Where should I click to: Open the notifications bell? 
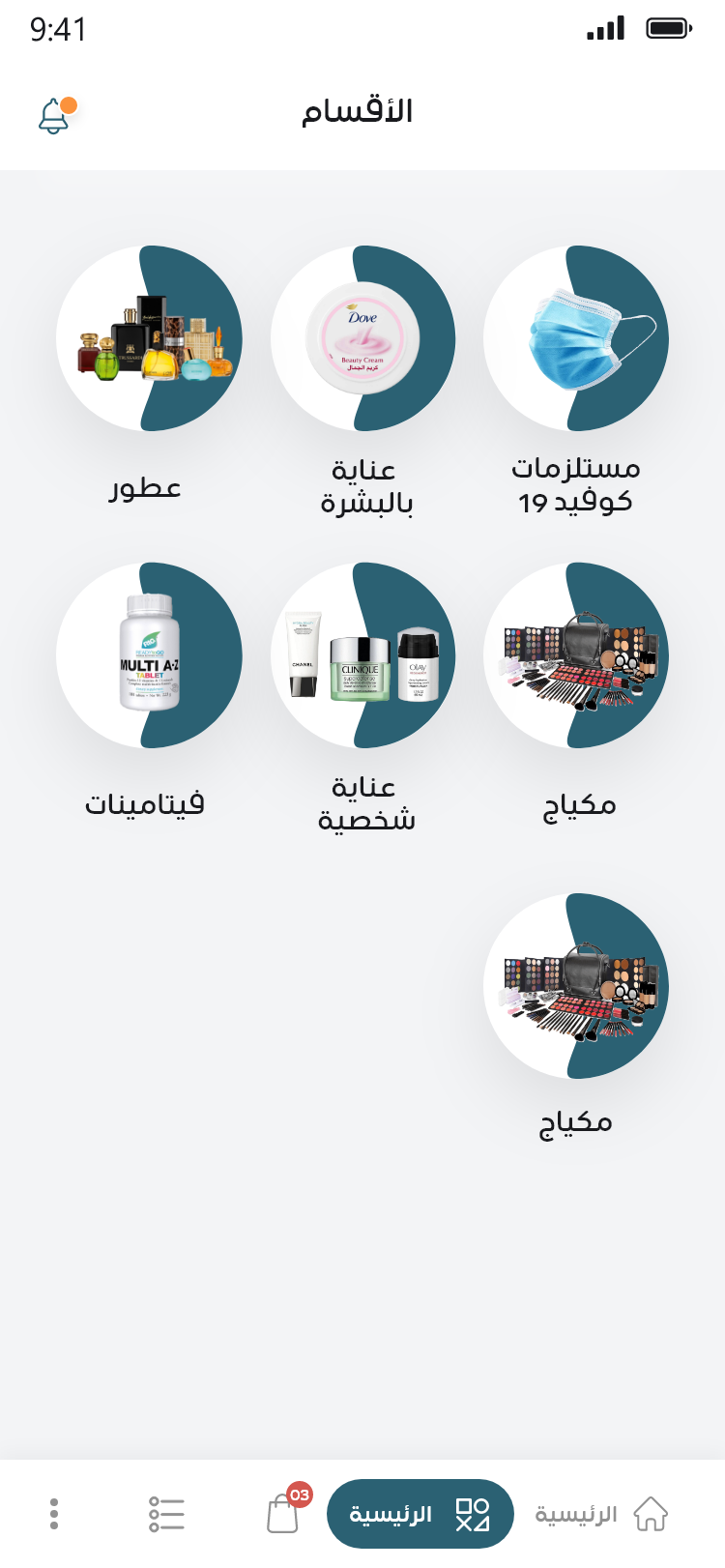pos(55,115)
